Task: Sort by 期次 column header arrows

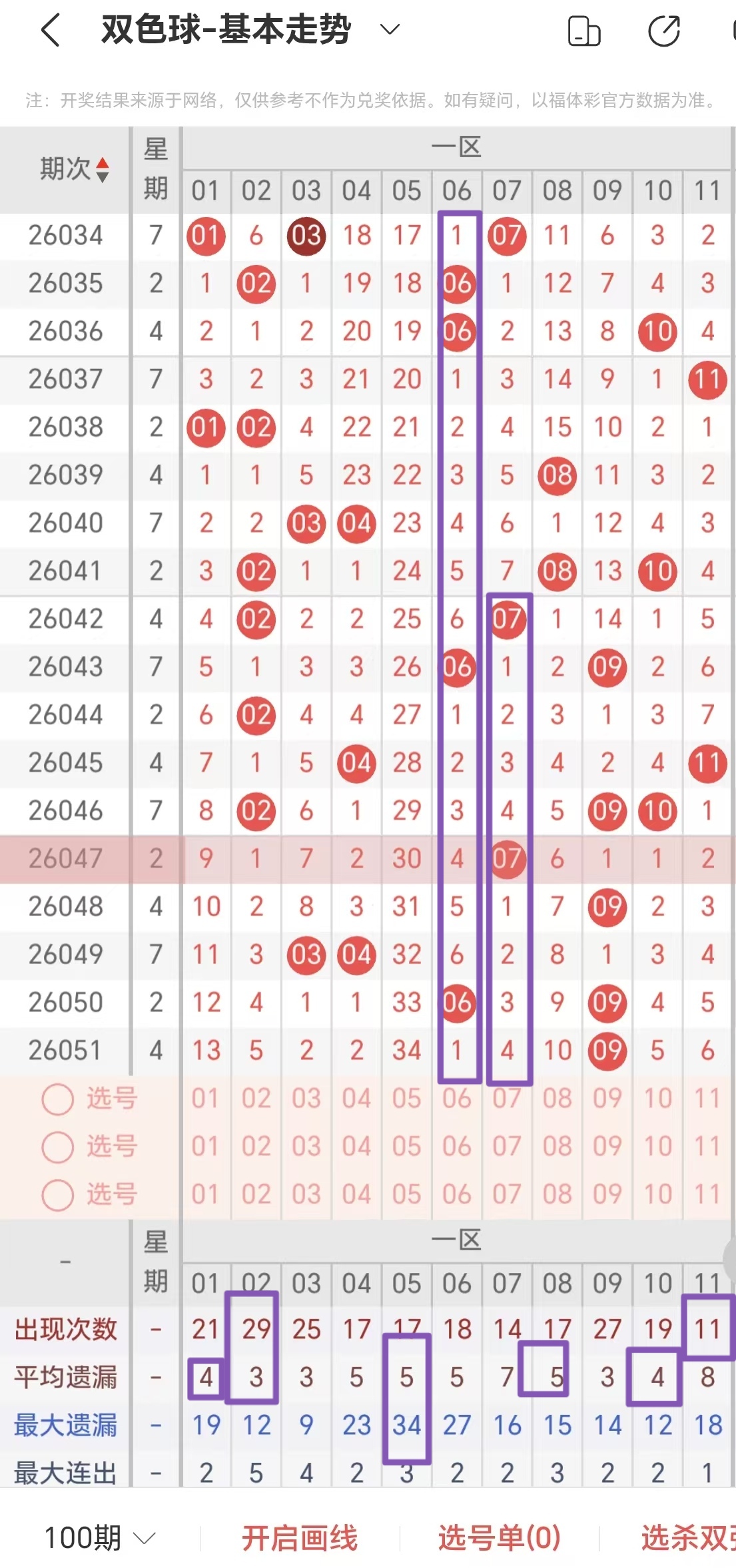Action: pos(103,169)
